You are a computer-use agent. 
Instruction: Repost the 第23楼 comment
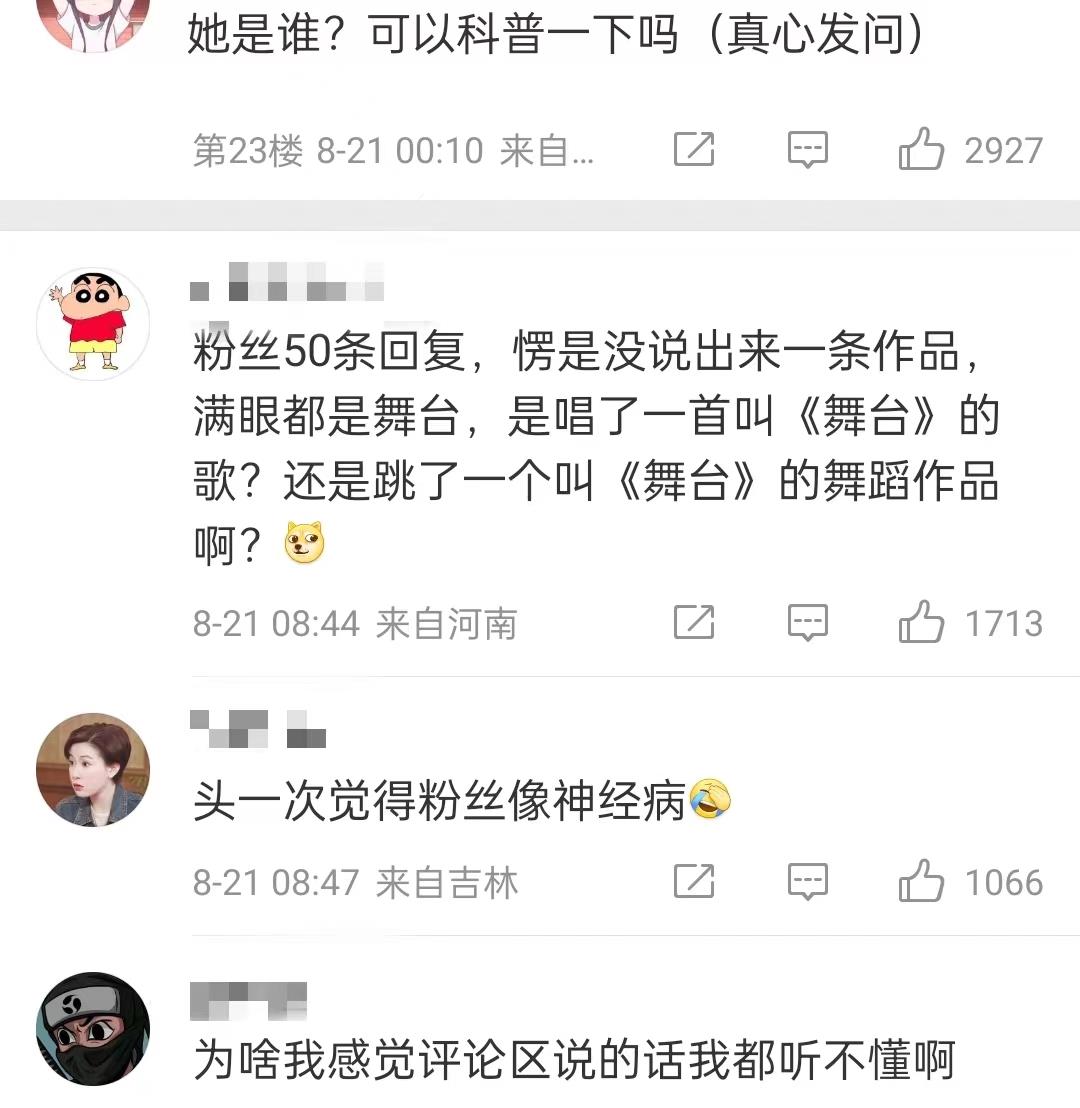(x=694, y=151)
